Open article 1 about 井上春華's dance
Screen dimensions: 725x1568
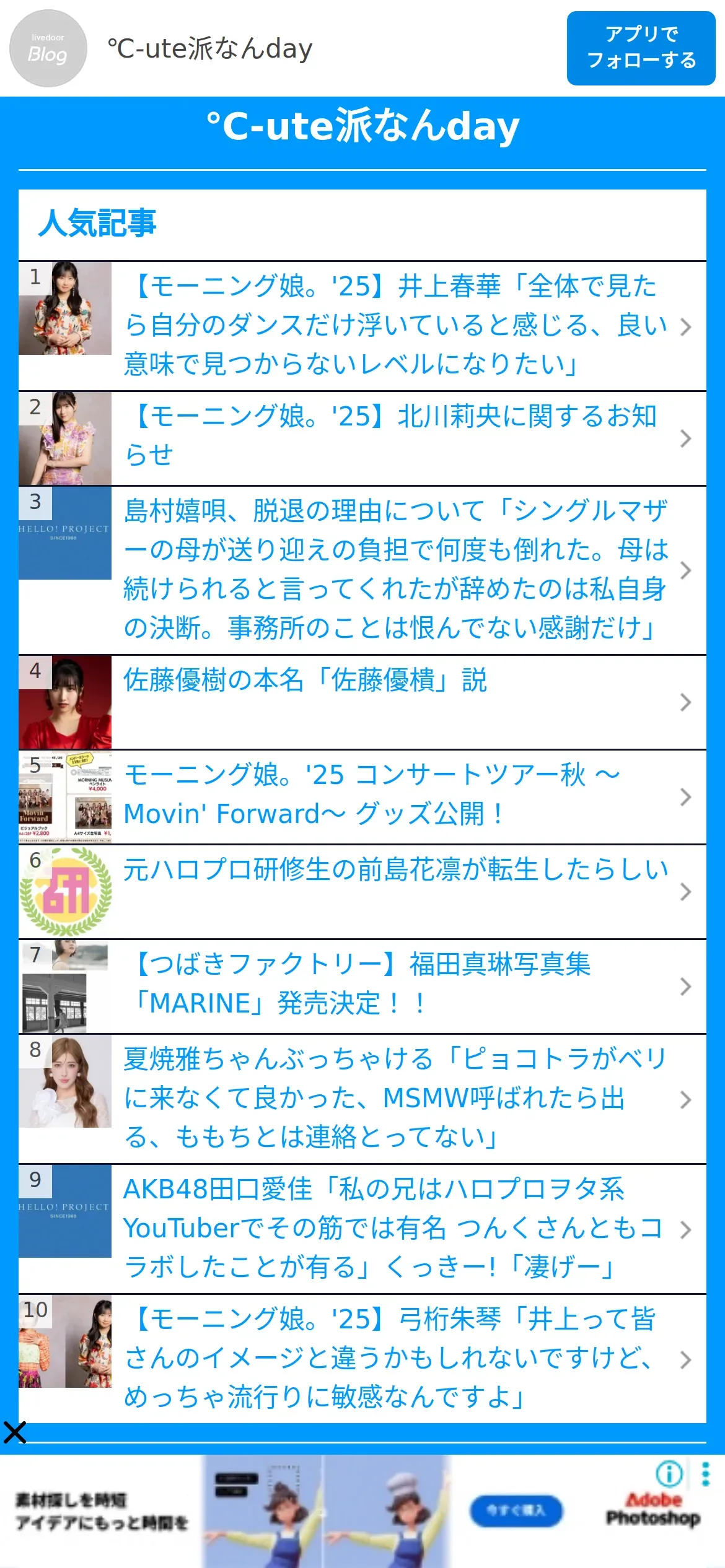[395, 325]
